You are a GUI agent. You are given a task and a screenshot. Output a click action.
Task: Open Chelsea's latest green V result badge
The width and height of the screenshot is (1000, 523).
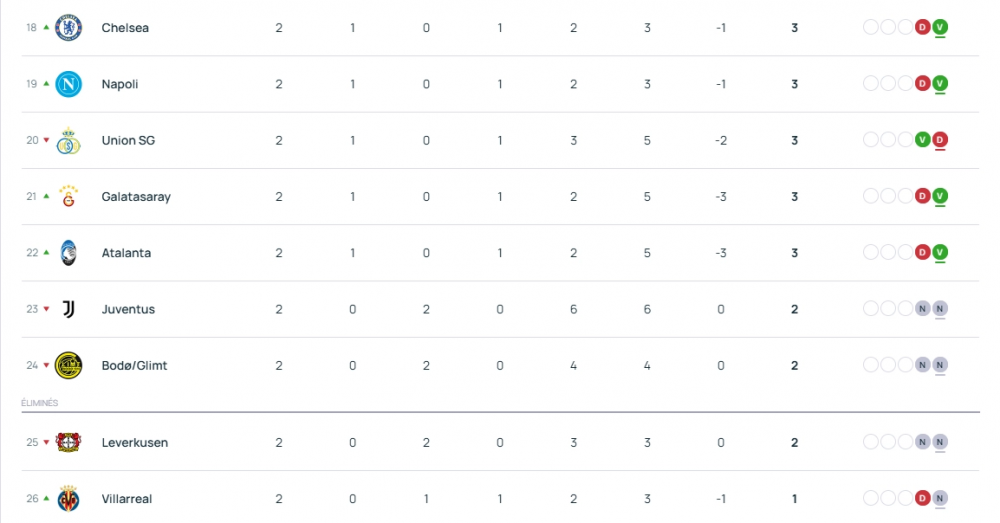pos(940,27)
